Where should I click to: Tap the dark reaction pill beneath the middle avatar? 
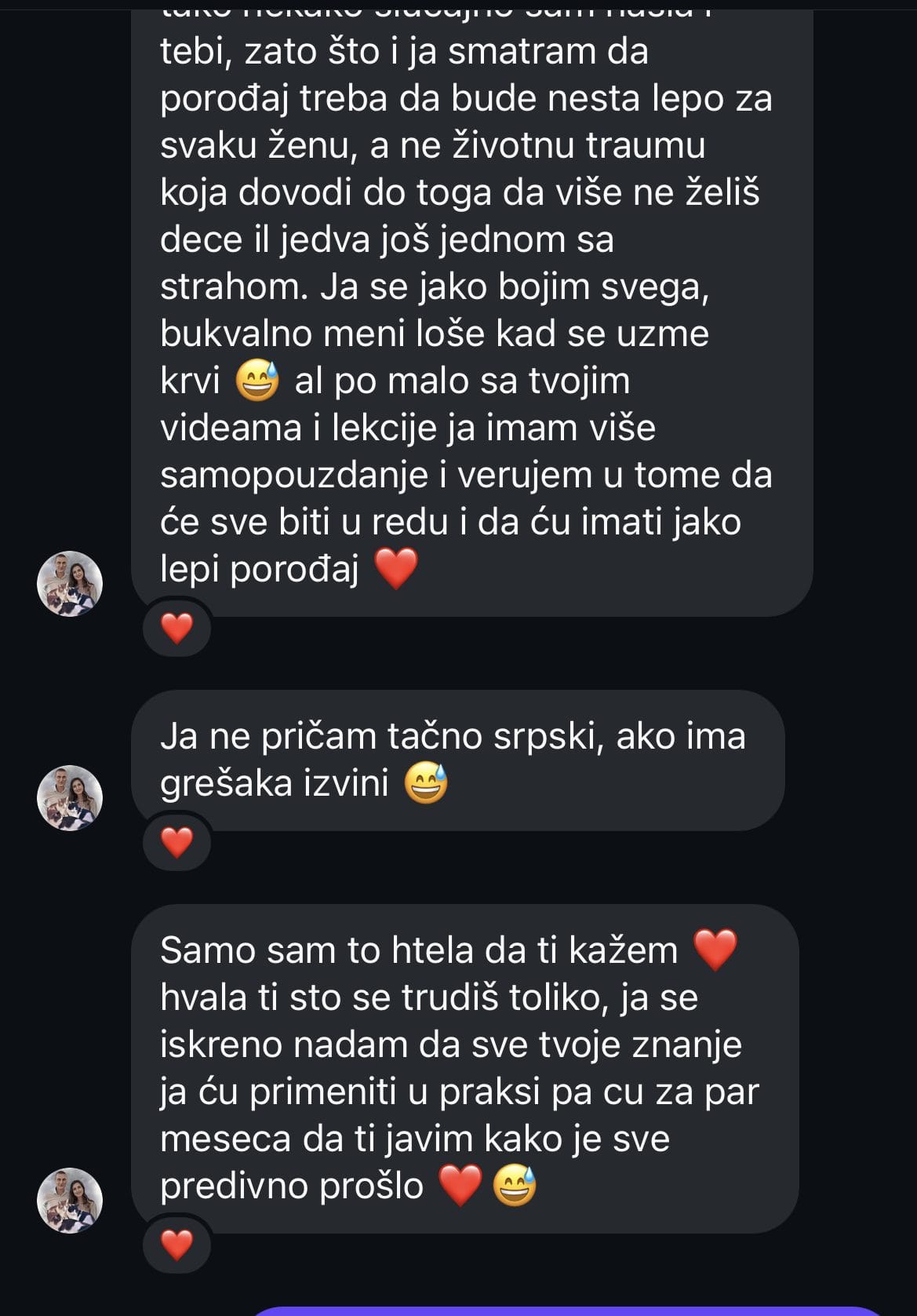177,843
